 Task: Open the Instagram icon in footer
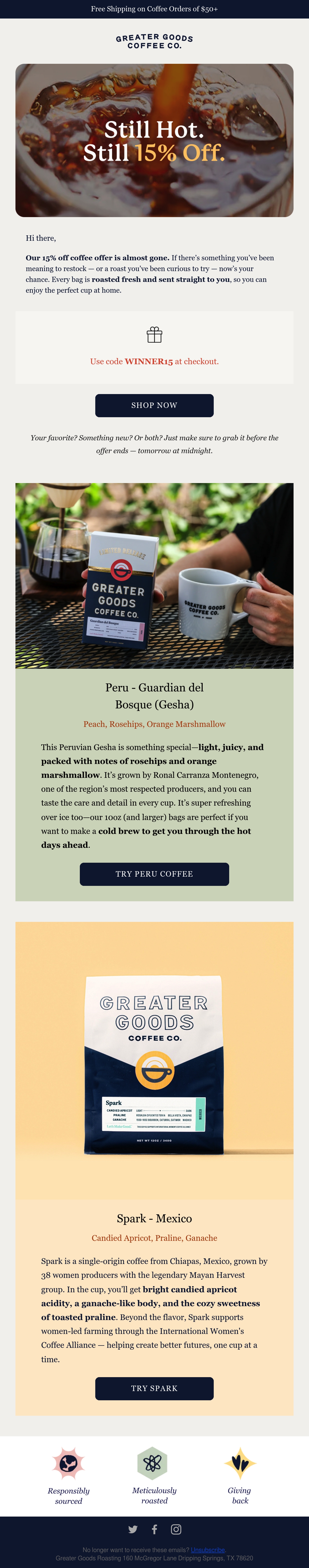click(x=176, y=1530)
